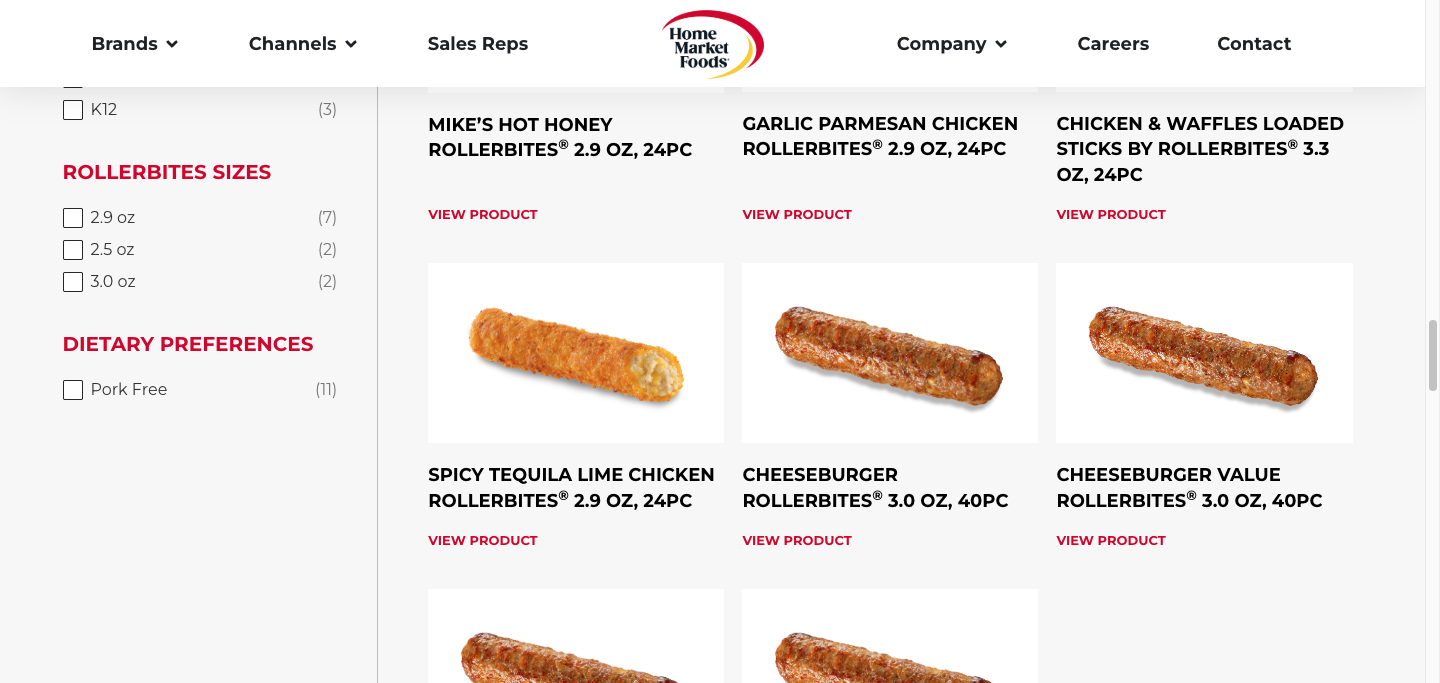The height and width of the screenshot is (683, 1440).
Task: View product for Mike's Hot Honey Rollerbites
Action: pyautogui.click(x=482, y=214)
